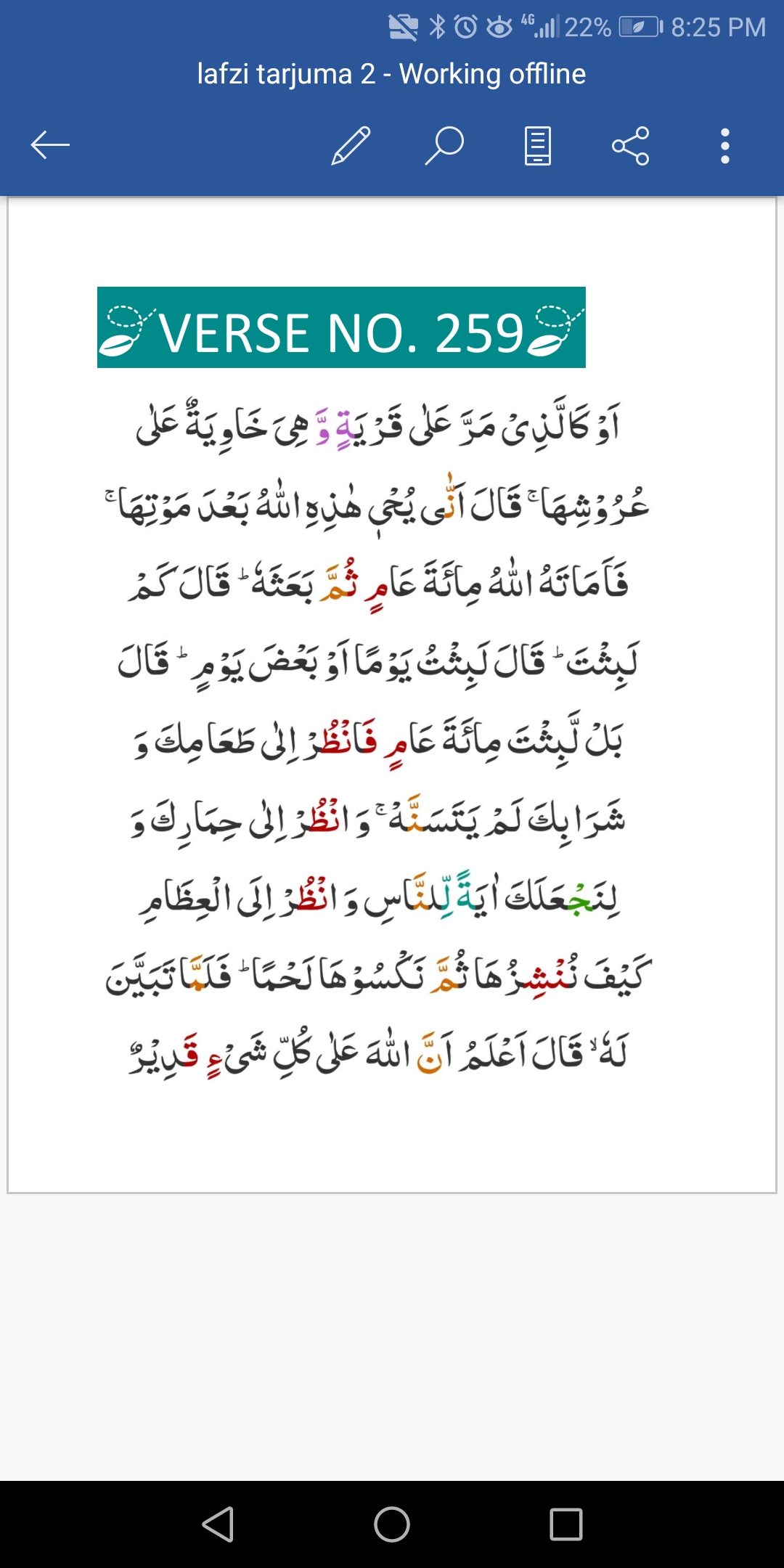This screenshot has width=784, height=1568.
Task: Tap the system home button
Action: click(x=392, y=1524)
